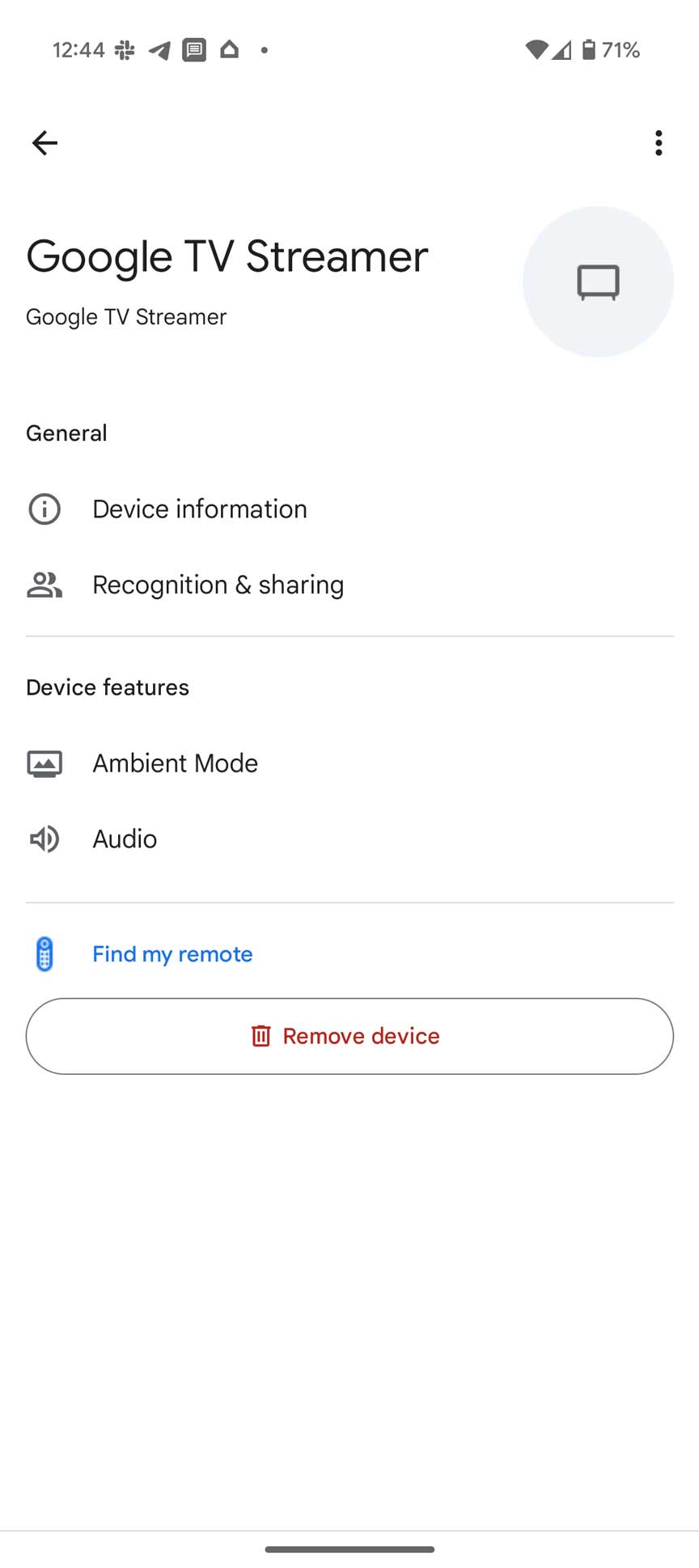
Task: Open Find my remote
Action: click(172, 954)
